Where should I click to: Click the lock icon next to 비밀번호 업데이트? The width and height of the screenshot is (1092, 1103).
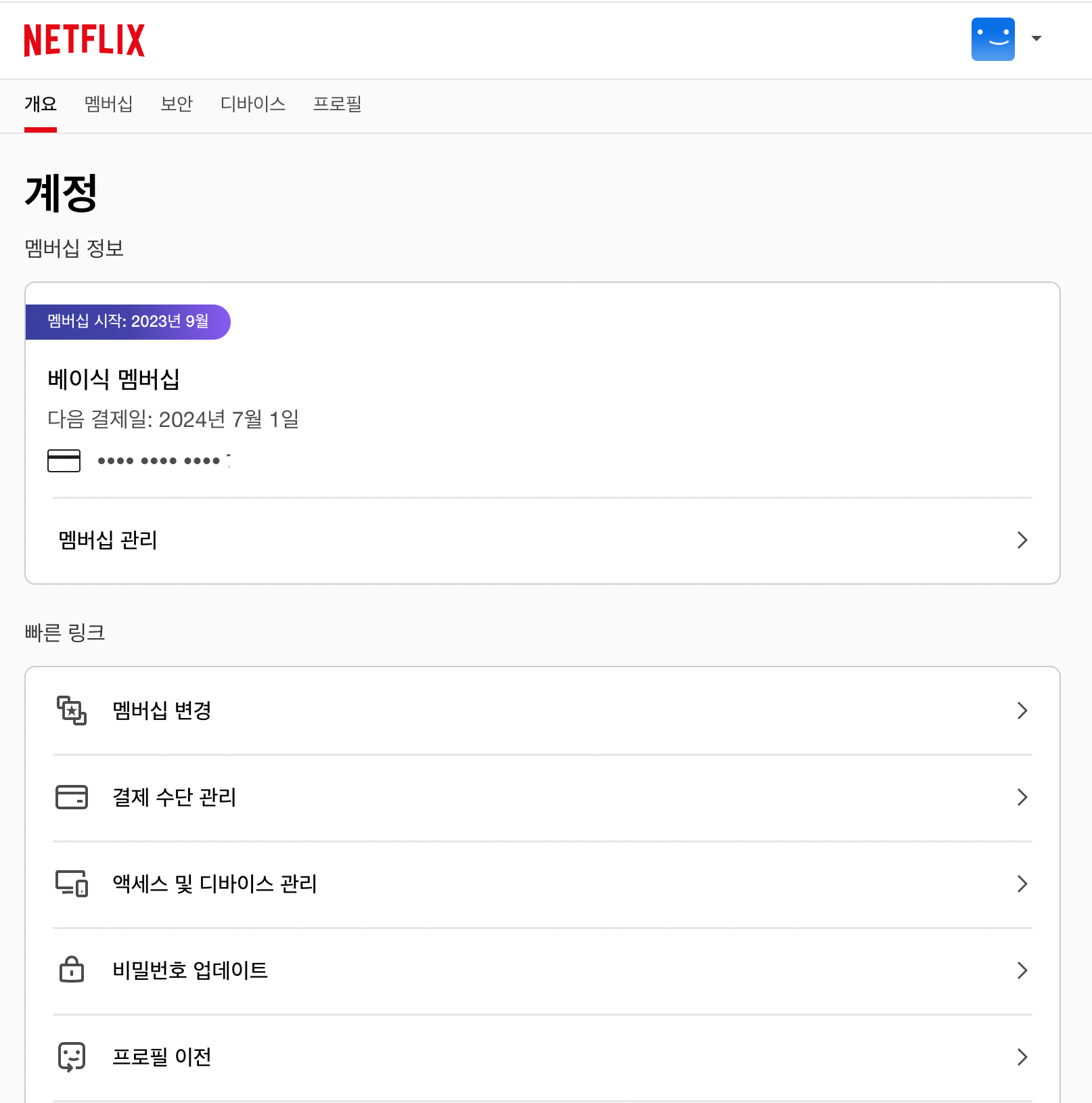click(72, 970)
